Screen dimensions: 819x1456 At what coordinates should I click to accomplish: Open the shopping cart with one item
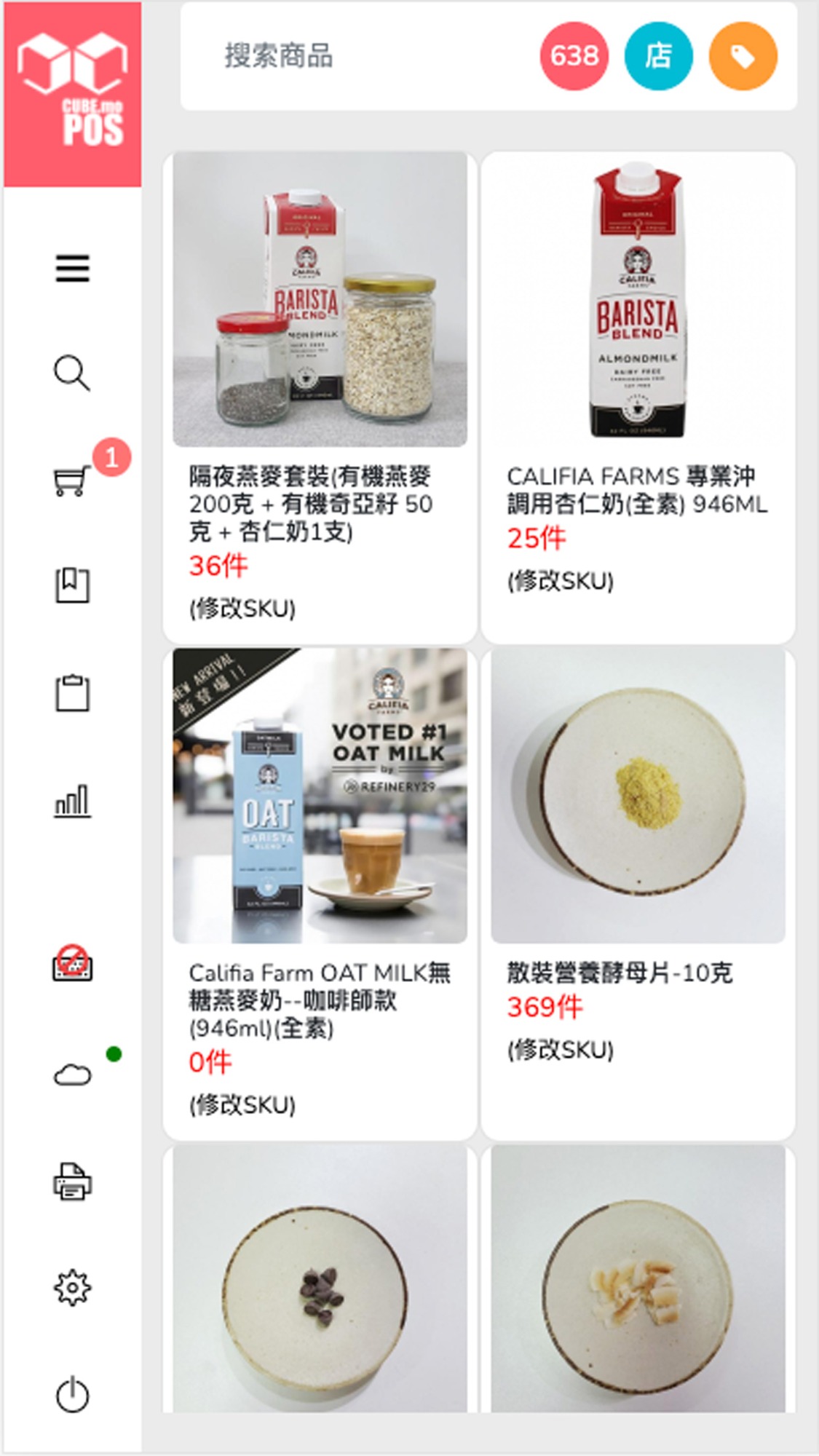72,480
